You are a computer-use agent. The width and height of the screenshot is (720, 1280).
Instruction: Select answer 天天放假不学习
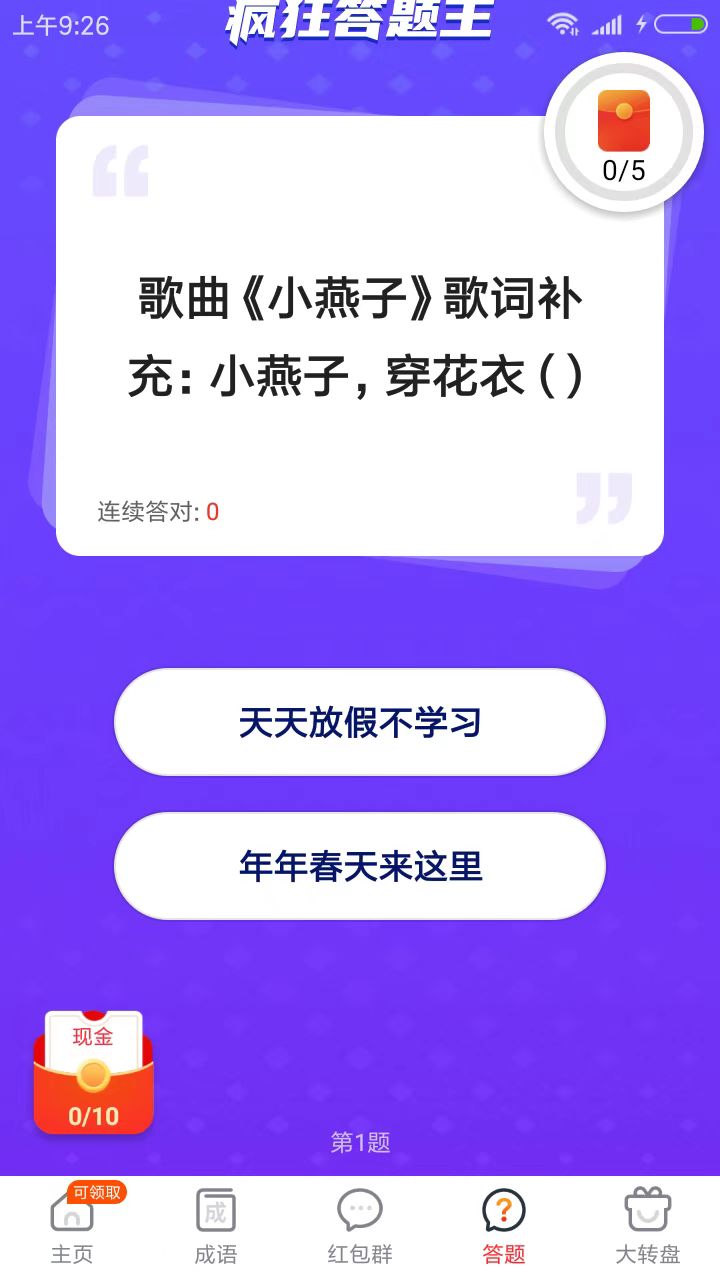click(360, 722)
